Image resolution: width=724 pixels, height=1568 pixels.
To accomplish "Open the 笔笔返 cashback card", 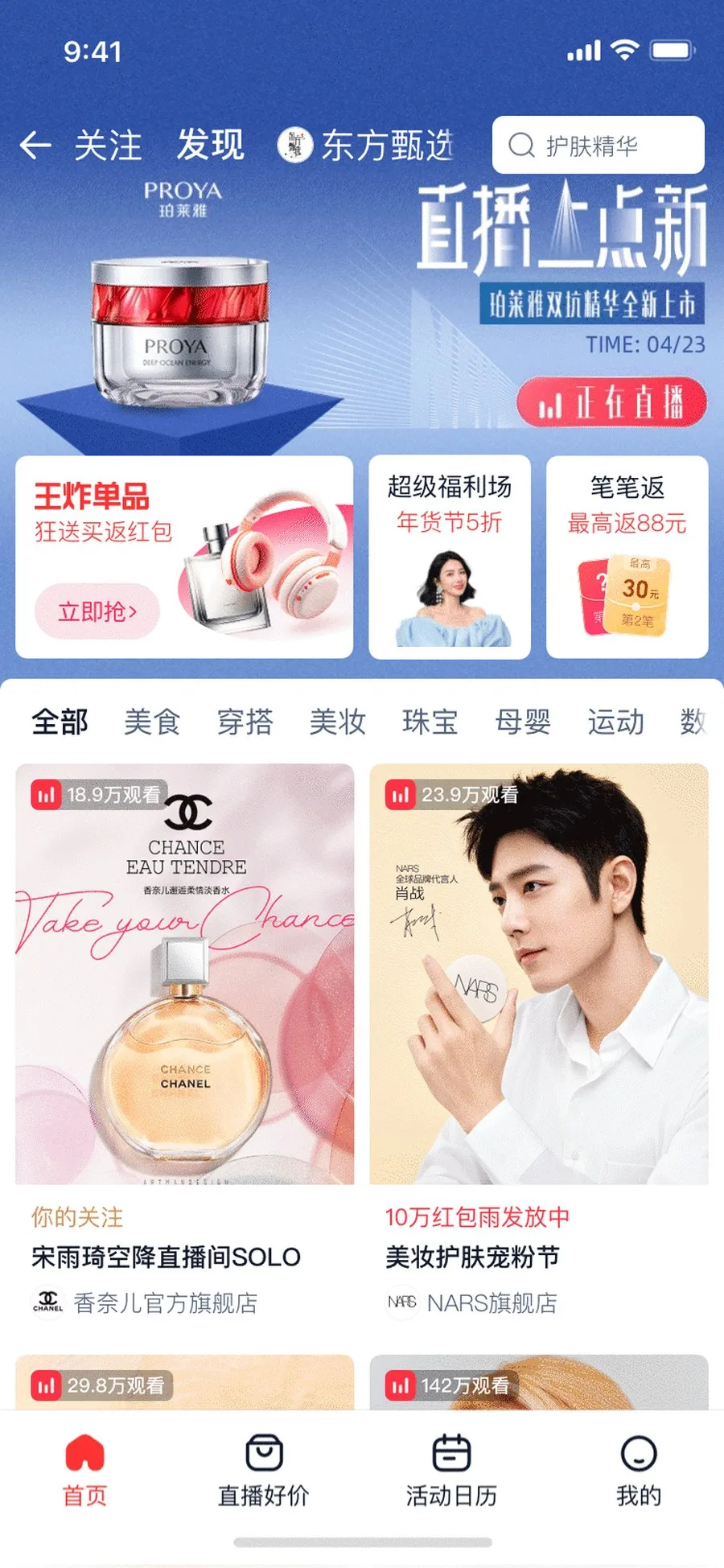I will point(627,558).
